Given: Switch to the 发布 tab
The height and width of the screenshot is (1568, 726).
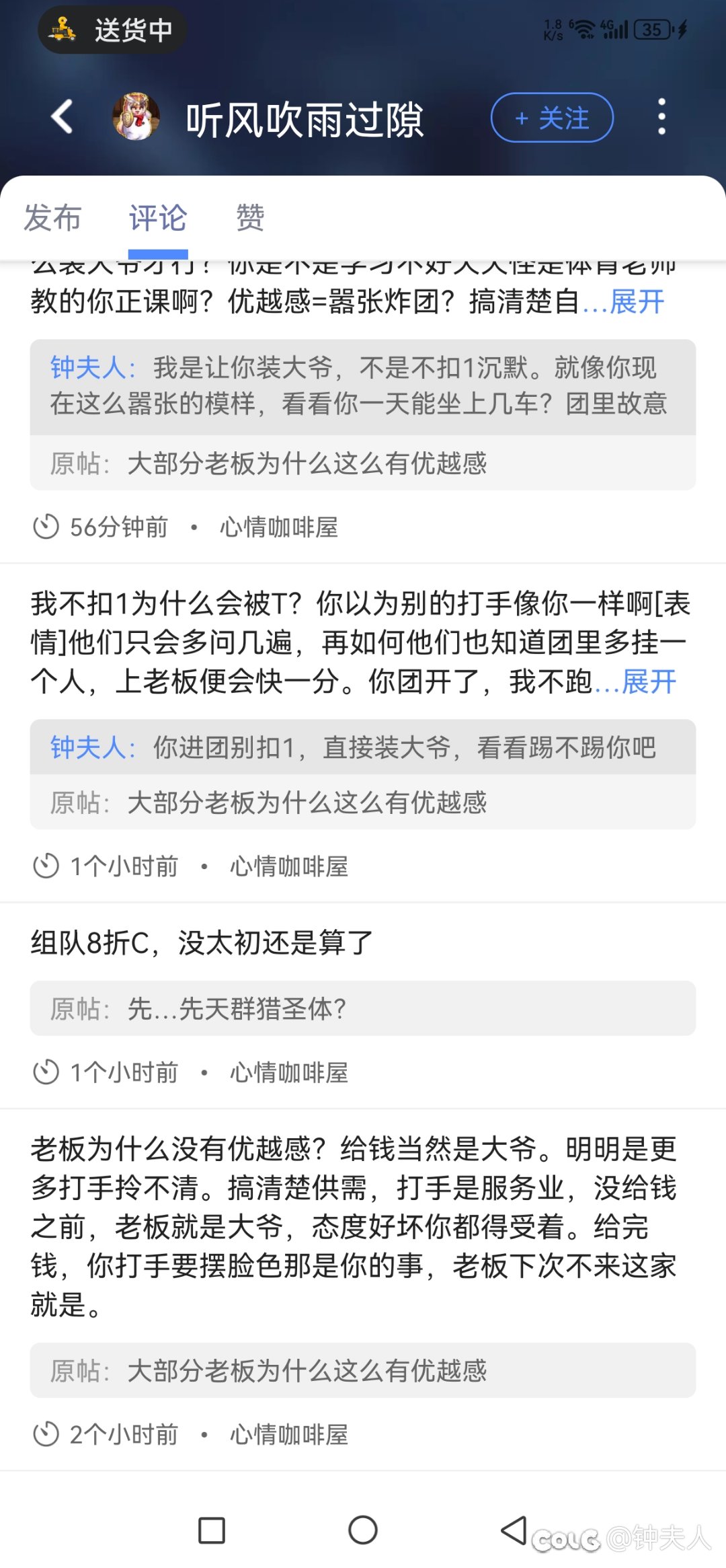Looking at the screenshot, I should click(x=52, y=218).
